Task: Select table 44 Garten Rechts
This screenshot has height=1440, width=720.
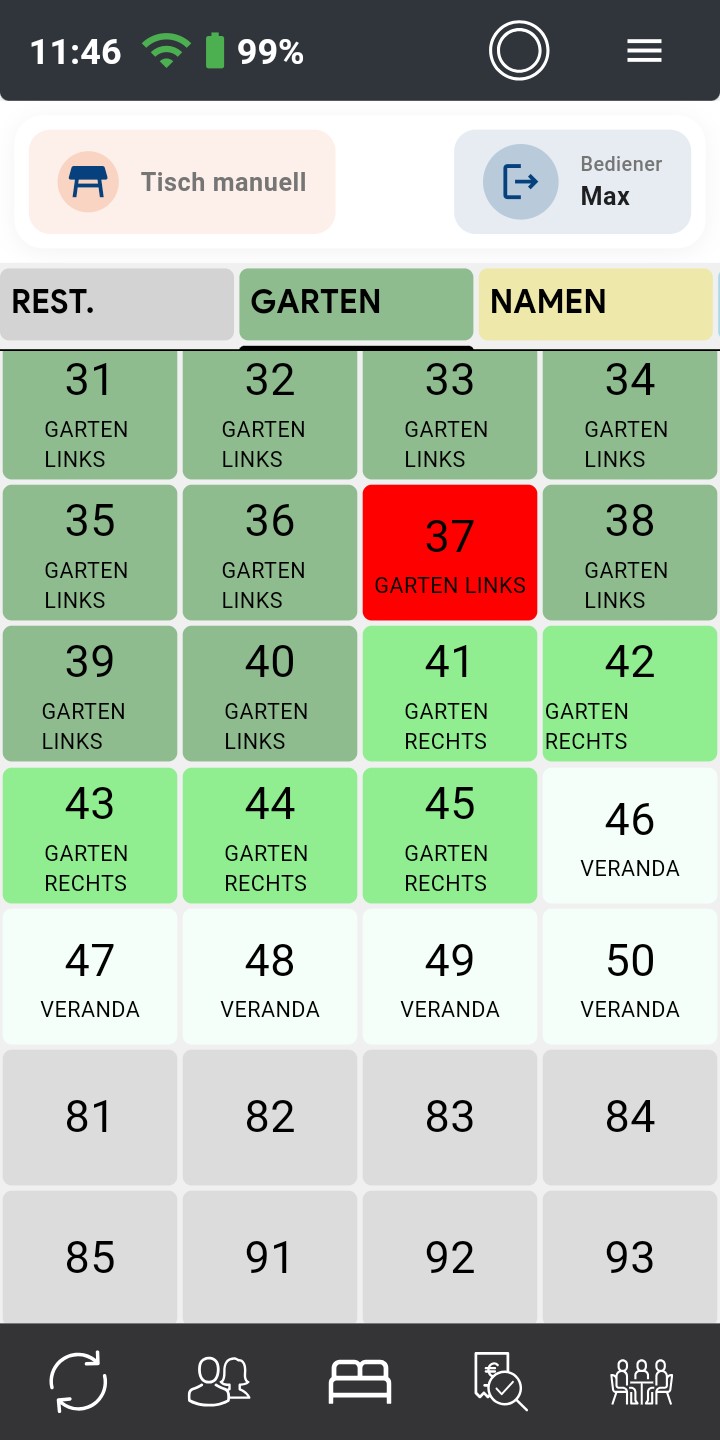Action: pos(270,836)
